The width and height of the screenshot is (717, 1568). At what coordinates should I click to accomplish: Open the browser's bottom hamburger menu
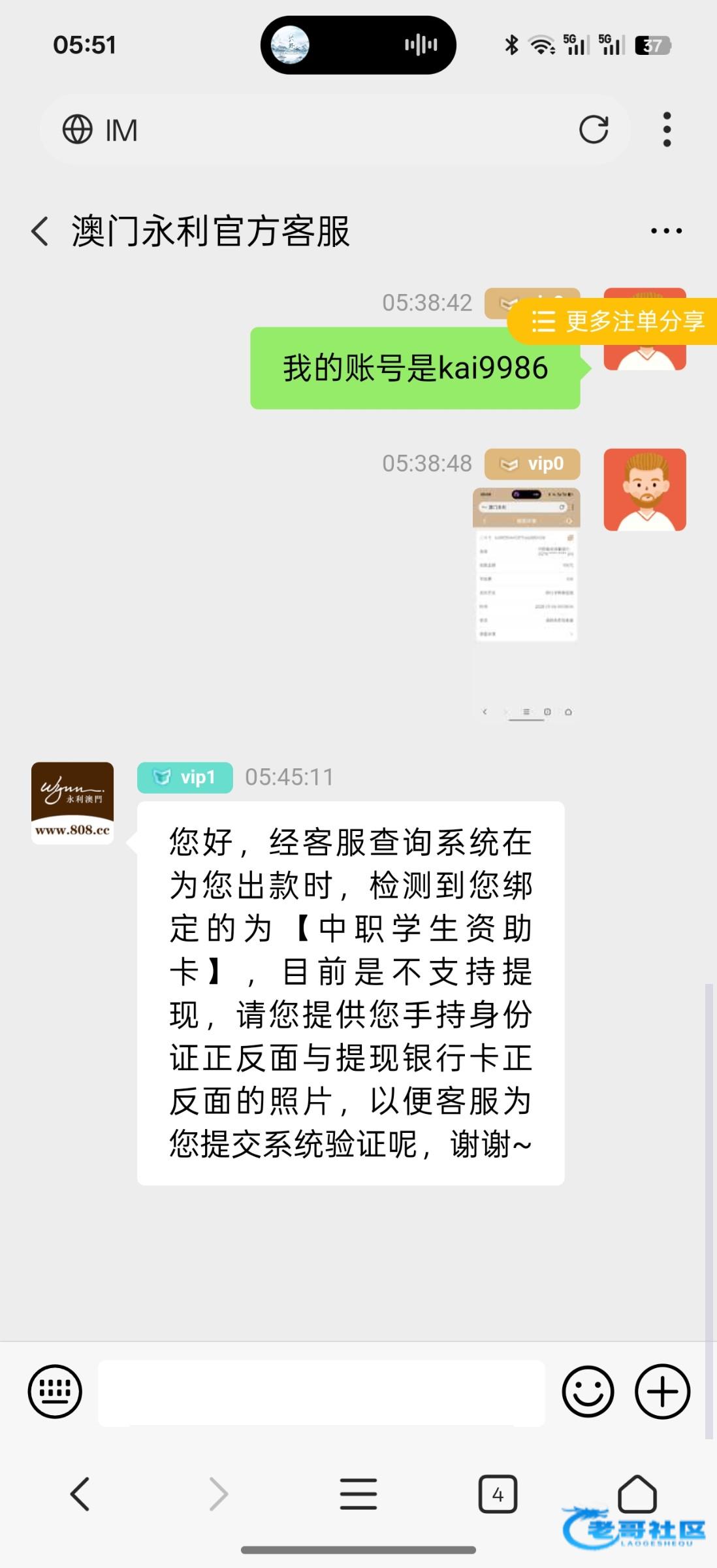[x=358, y=1494]
